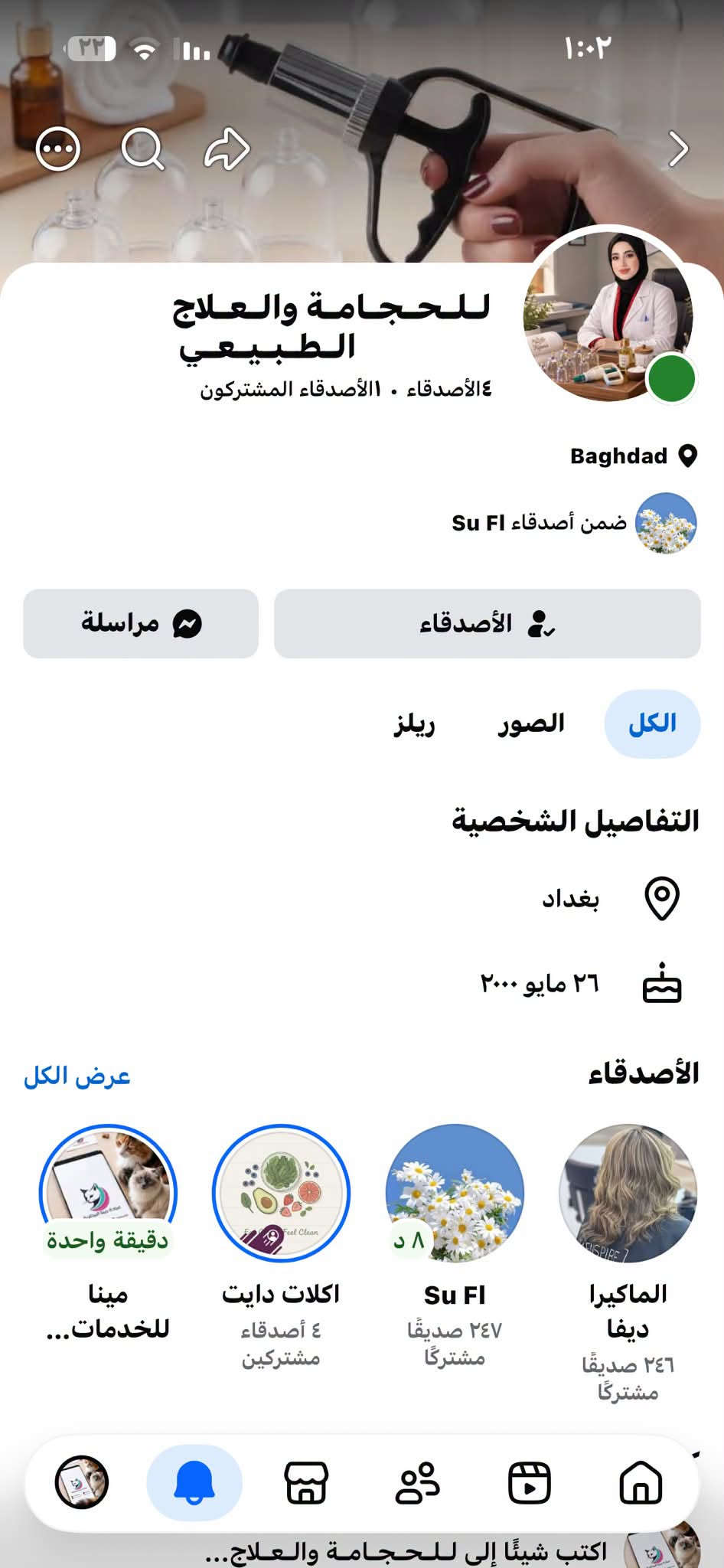Send a message via مراسلة button
This screenshot has width=724, height=1568.
coord(141,623)
